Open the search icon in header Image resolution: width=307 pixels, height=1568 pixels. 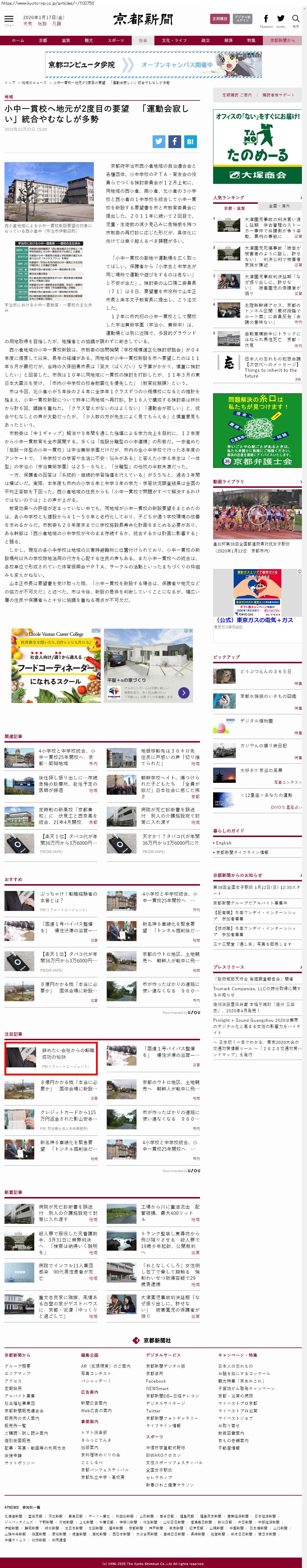pyautogui.click(x=295, y=20)
